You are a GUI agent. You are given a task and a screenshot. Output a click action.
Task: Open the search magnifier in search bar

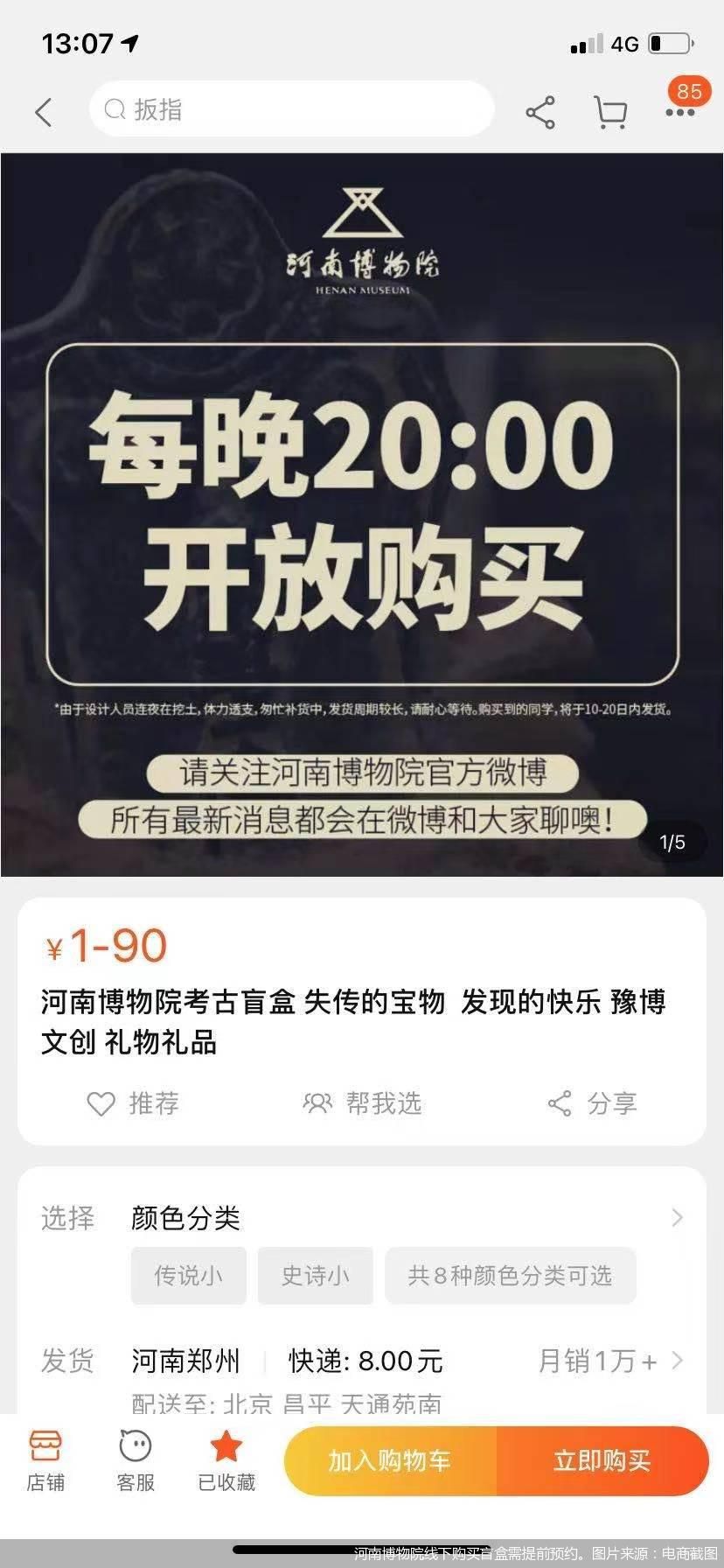[115, 109]
